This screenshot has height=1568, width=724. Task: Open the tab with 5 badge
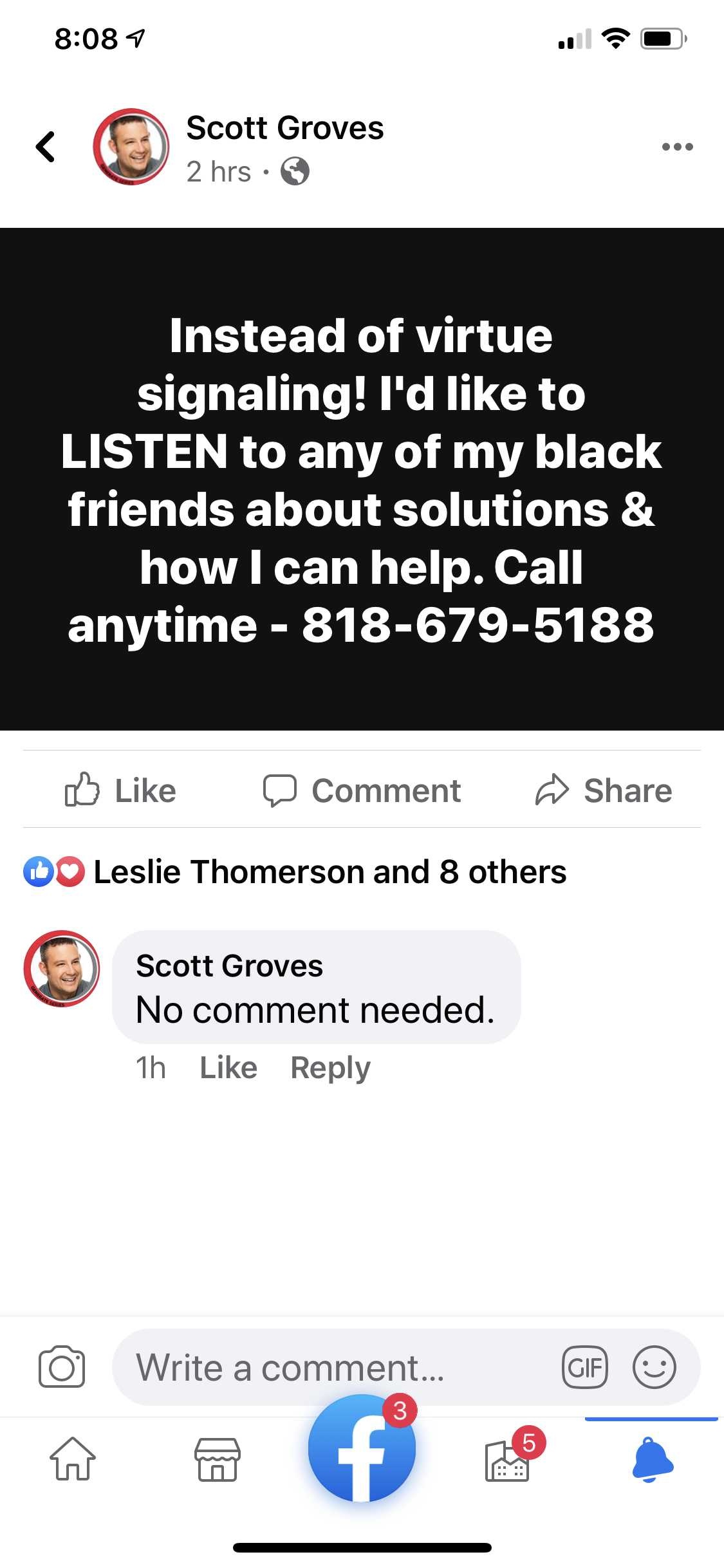point(508,1460)
